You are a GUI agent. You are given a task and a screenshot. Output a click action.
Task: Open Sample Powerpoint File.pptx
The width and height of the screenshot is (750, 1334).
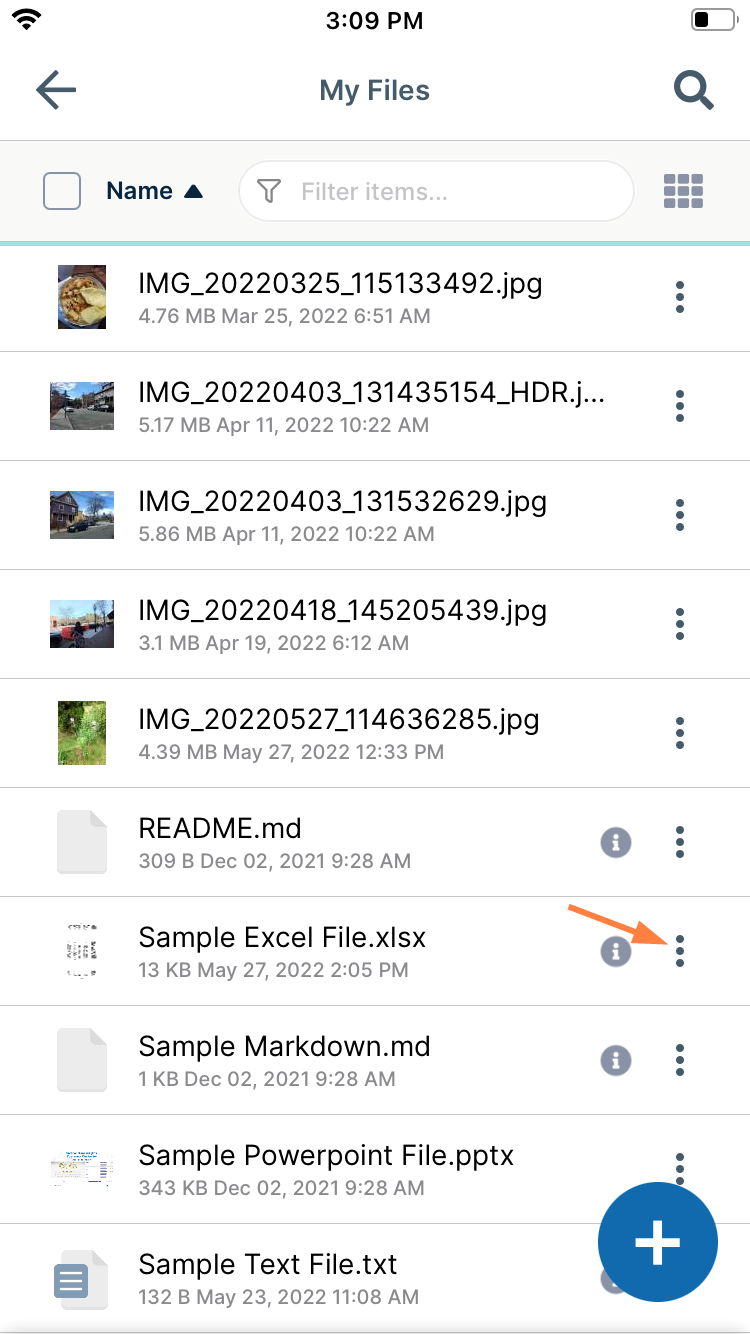click(326, 1156)
